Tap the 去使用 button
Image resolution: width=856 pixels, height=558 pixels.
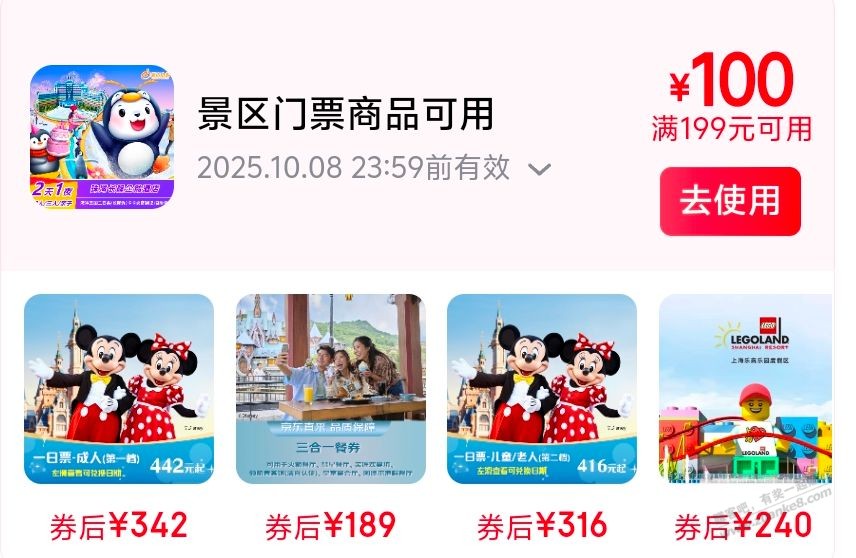pyautogui.click(x=730, y=201)
